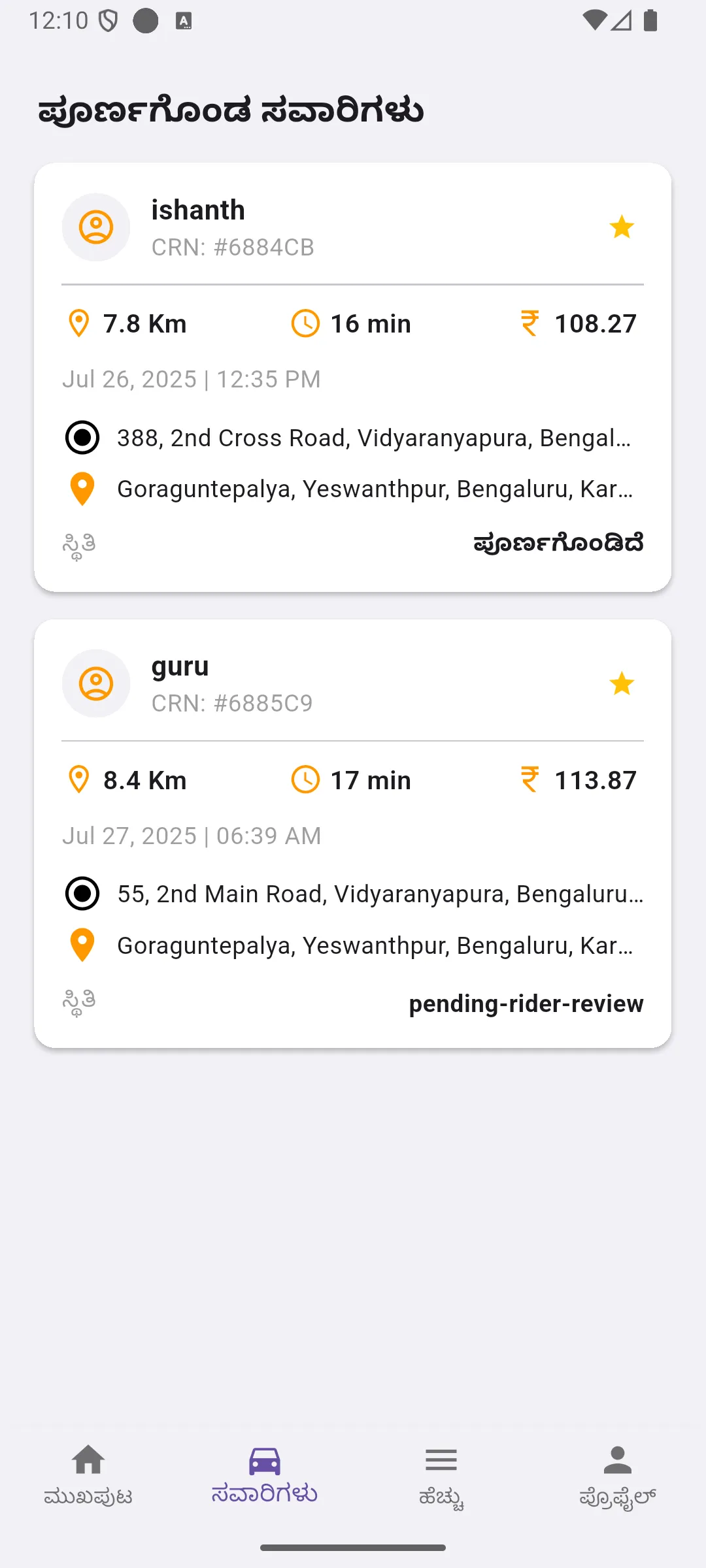Click the pickup point icon on guru's ride

[x=82, y=893]
